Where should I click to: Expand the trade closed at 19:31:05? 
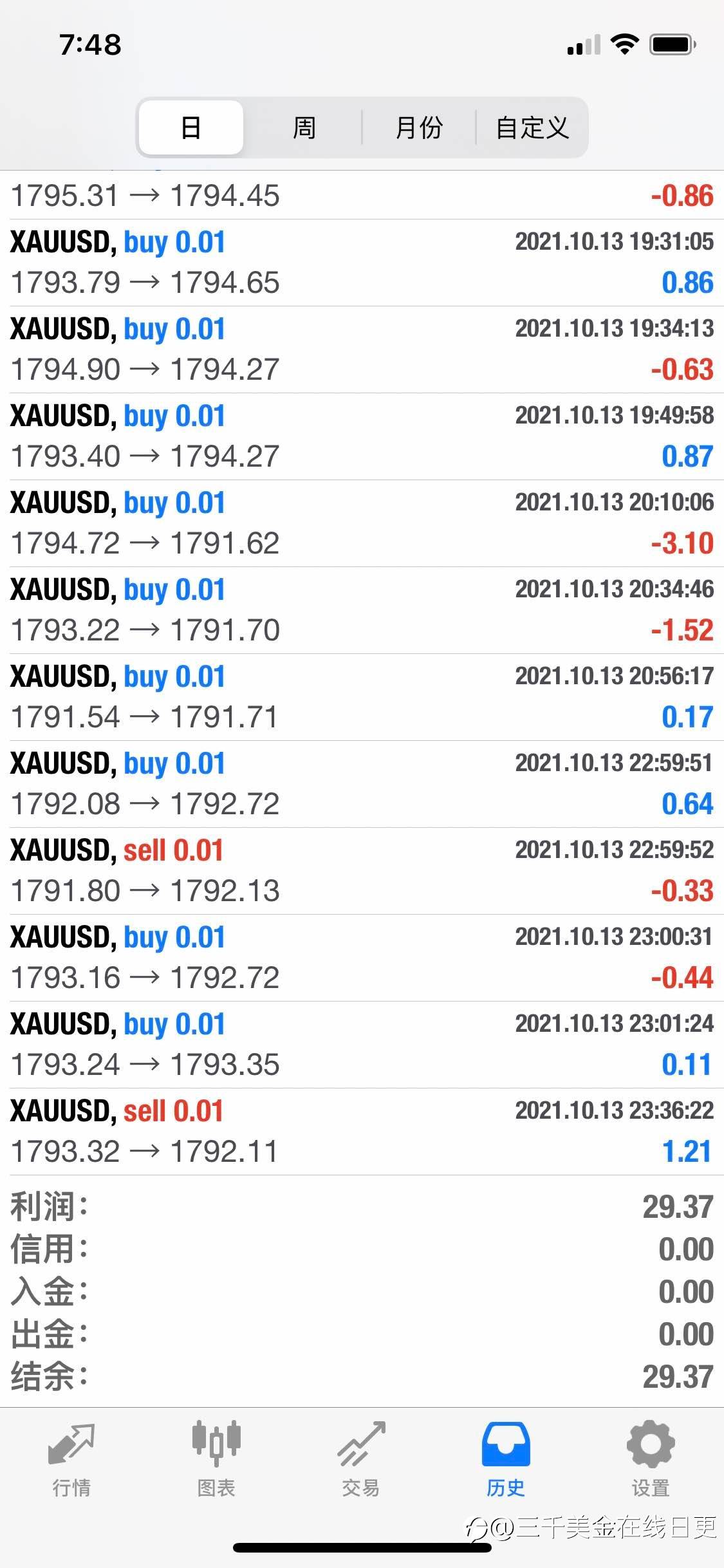click(362, 263)
